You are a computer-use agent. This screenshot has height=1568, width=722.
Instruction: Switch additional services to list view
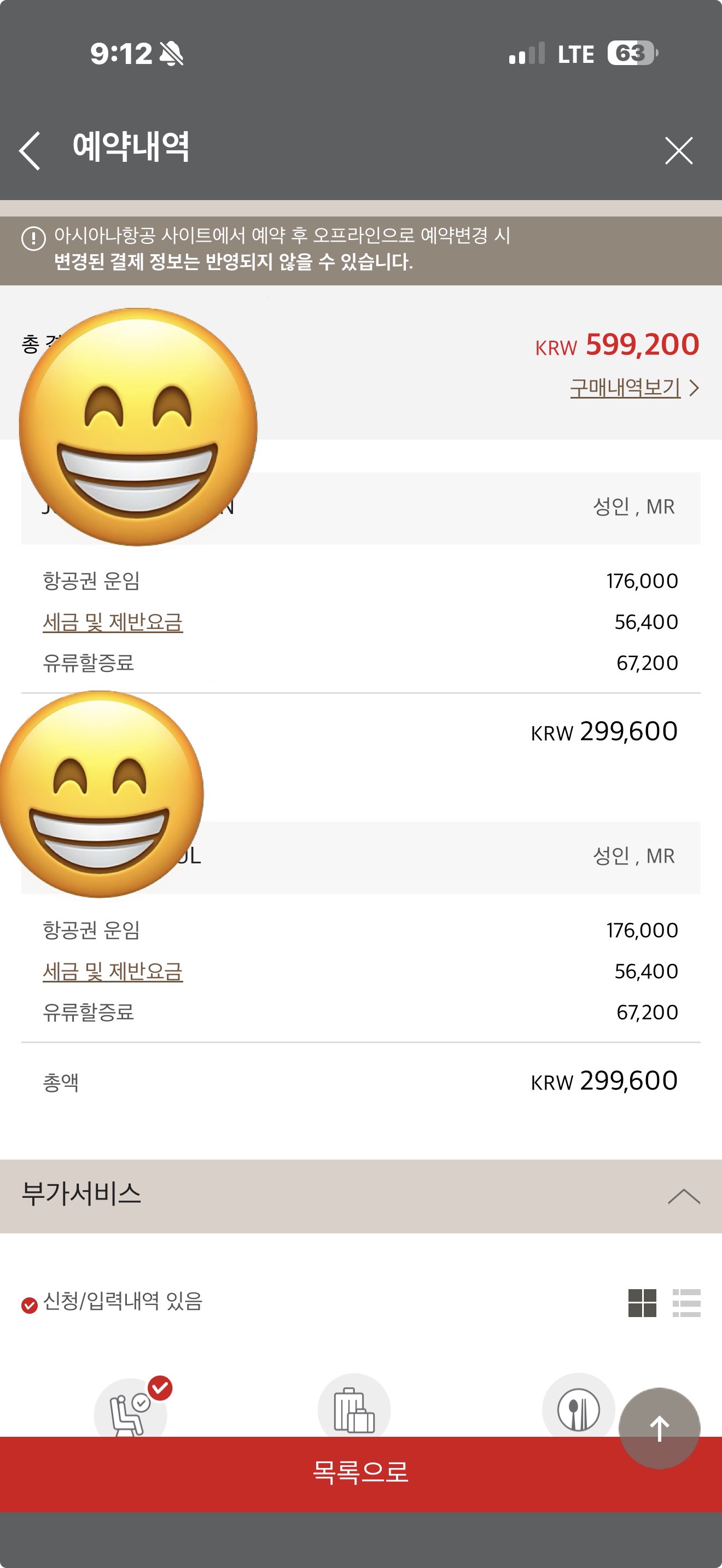pyautogui.click(x=686, y=1303)
